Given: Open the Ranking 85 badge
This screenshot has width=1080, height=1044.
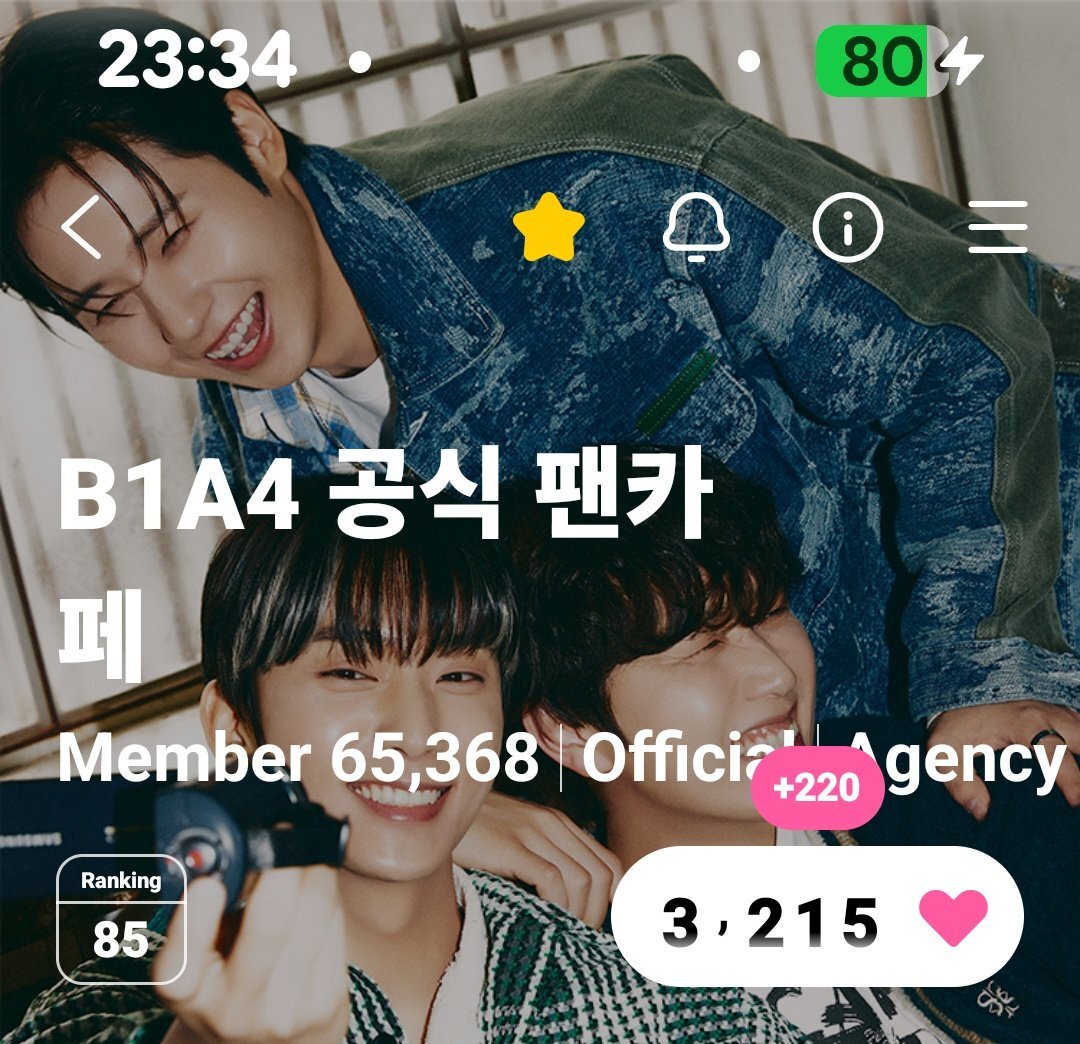Looking at the screenshot, I should click(x=121, y=919).
